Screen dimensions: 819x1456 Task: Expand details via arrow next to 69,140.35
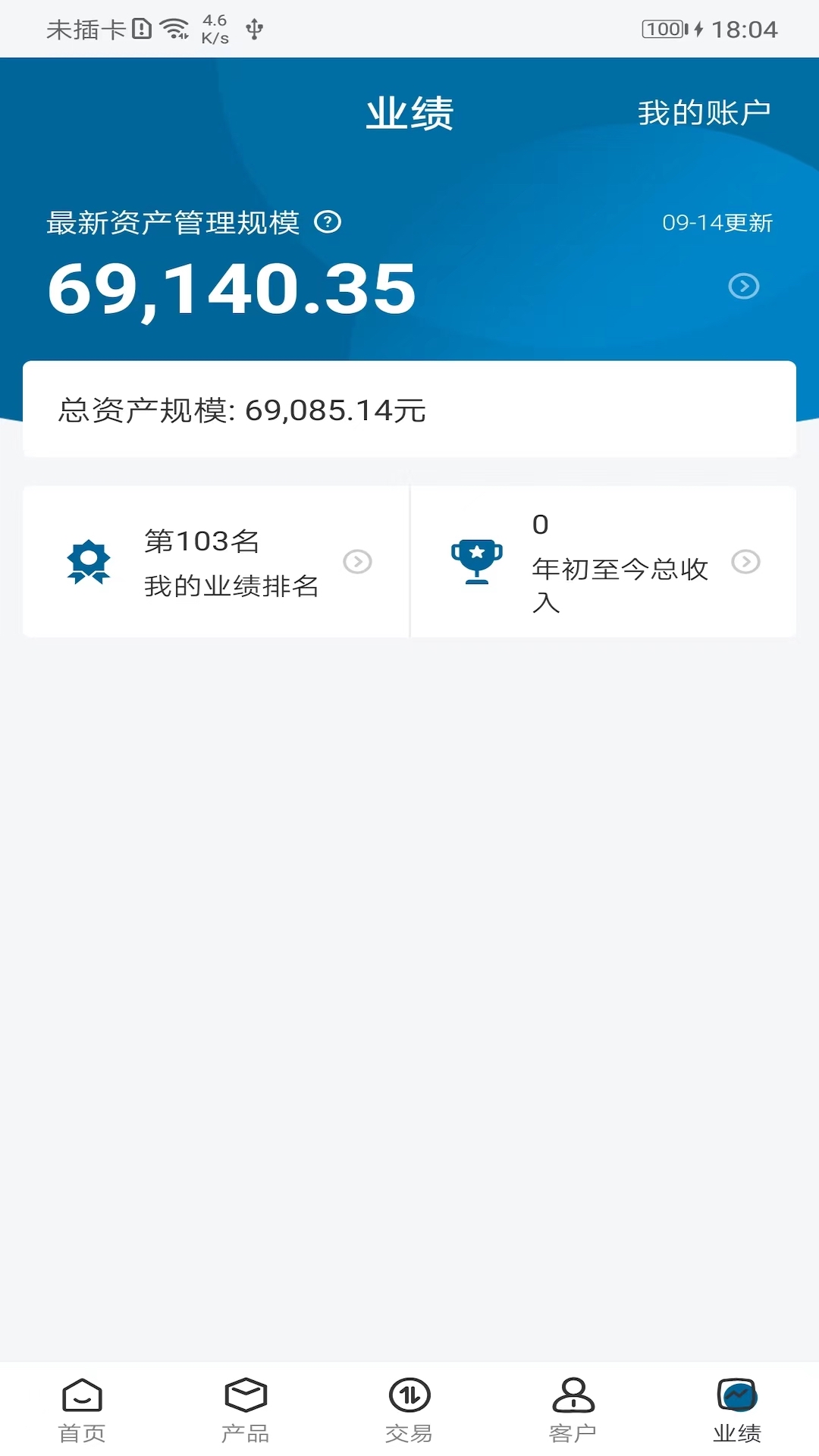click(744, 287)
